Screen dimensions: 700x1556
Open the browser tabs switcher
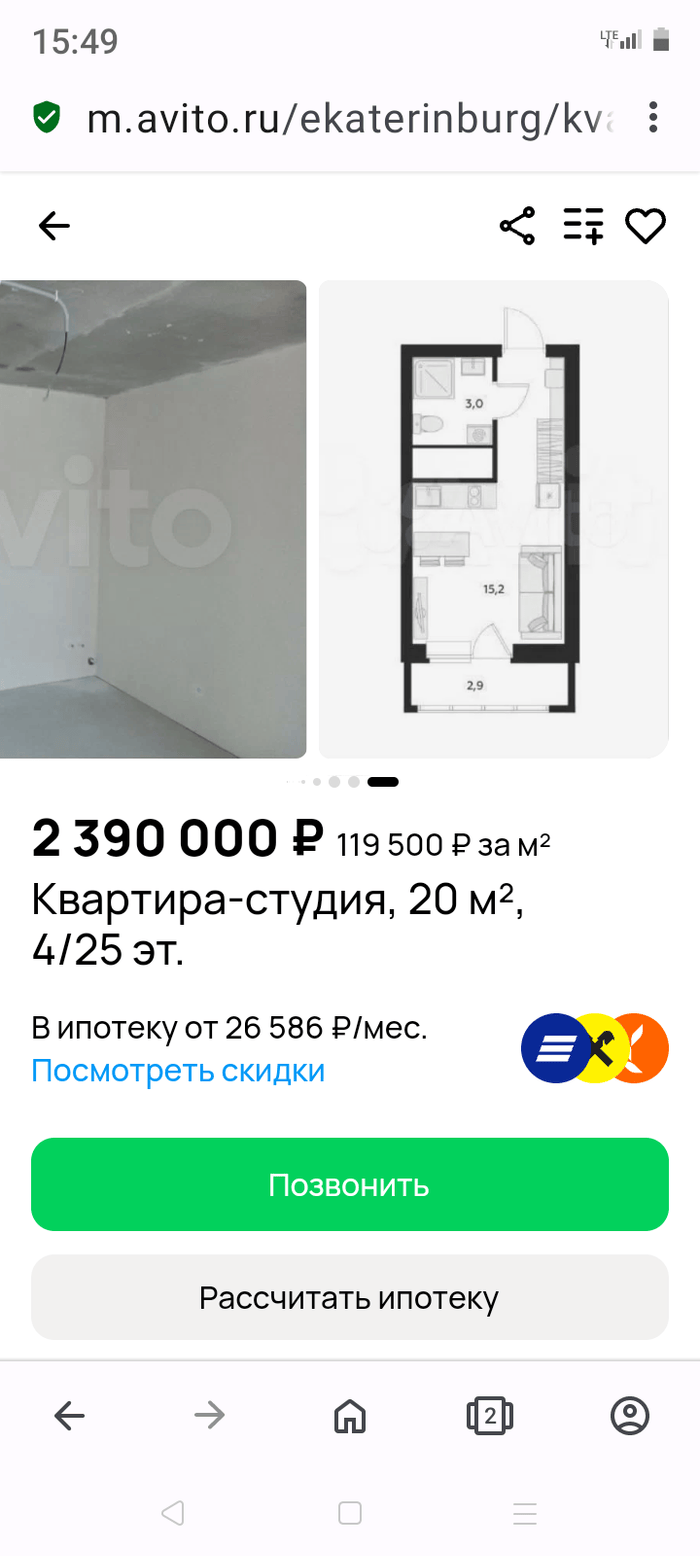(489, 1415)
